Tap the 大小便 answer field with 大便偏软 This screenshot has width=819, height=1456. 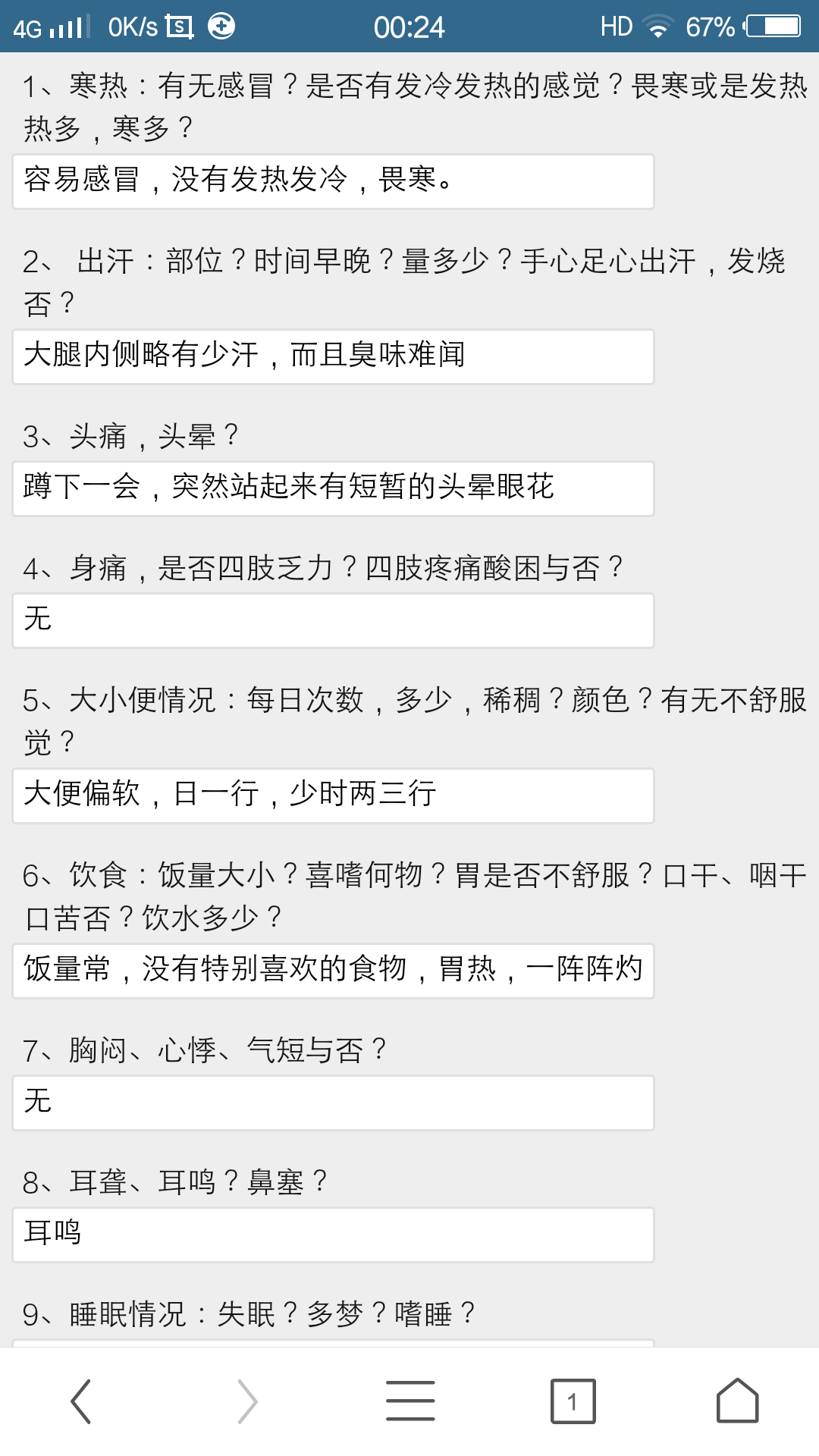point(333,795)
